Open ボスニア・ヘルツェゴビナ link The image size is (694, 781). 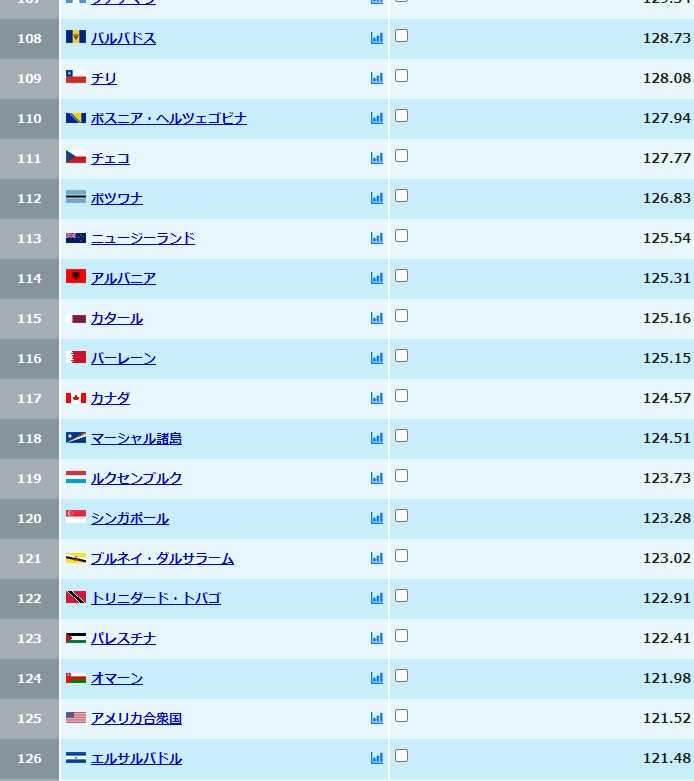[x=168, y=118]
